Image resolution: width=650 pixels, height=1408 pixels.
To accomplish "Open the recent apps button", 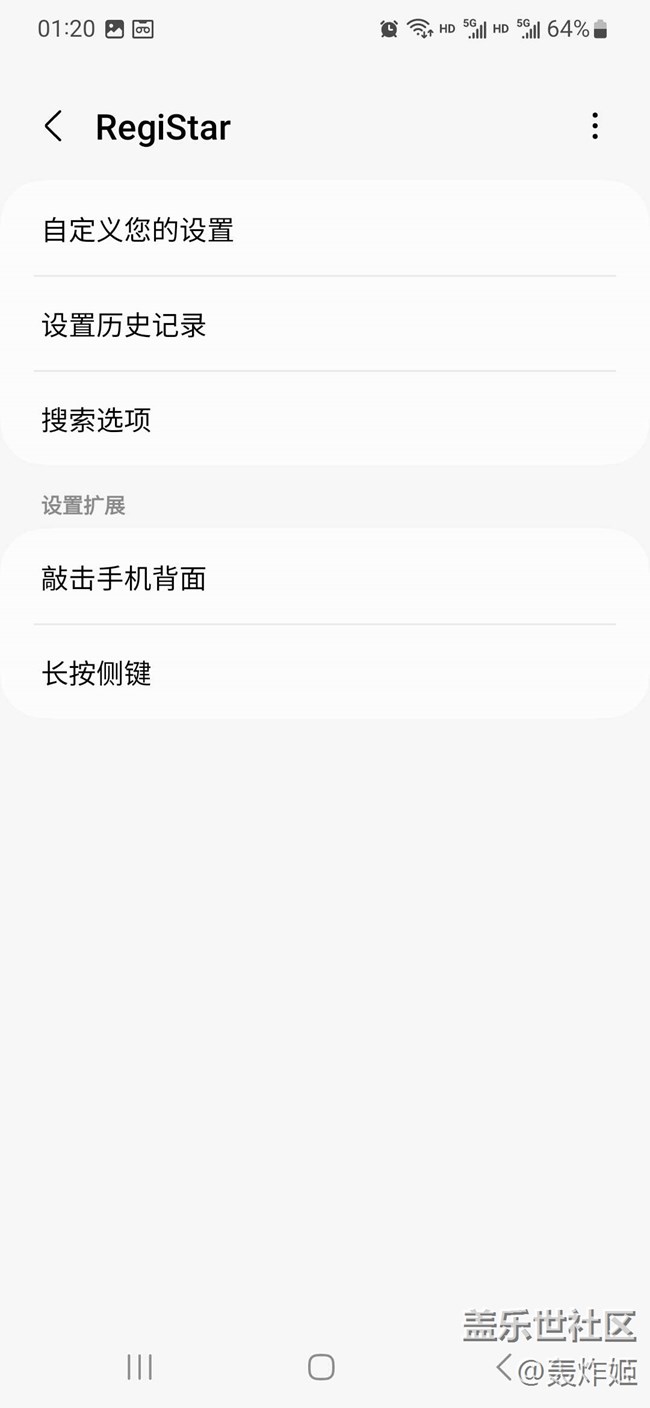I will (x=139, y=1367).
